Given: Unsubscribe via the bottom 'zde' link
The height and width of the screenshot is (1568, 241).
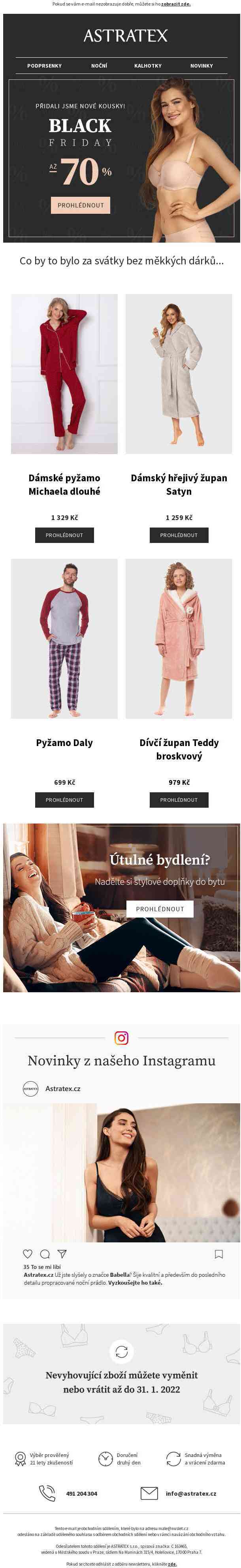Looking at the screenshot, I should [172, 1564].
